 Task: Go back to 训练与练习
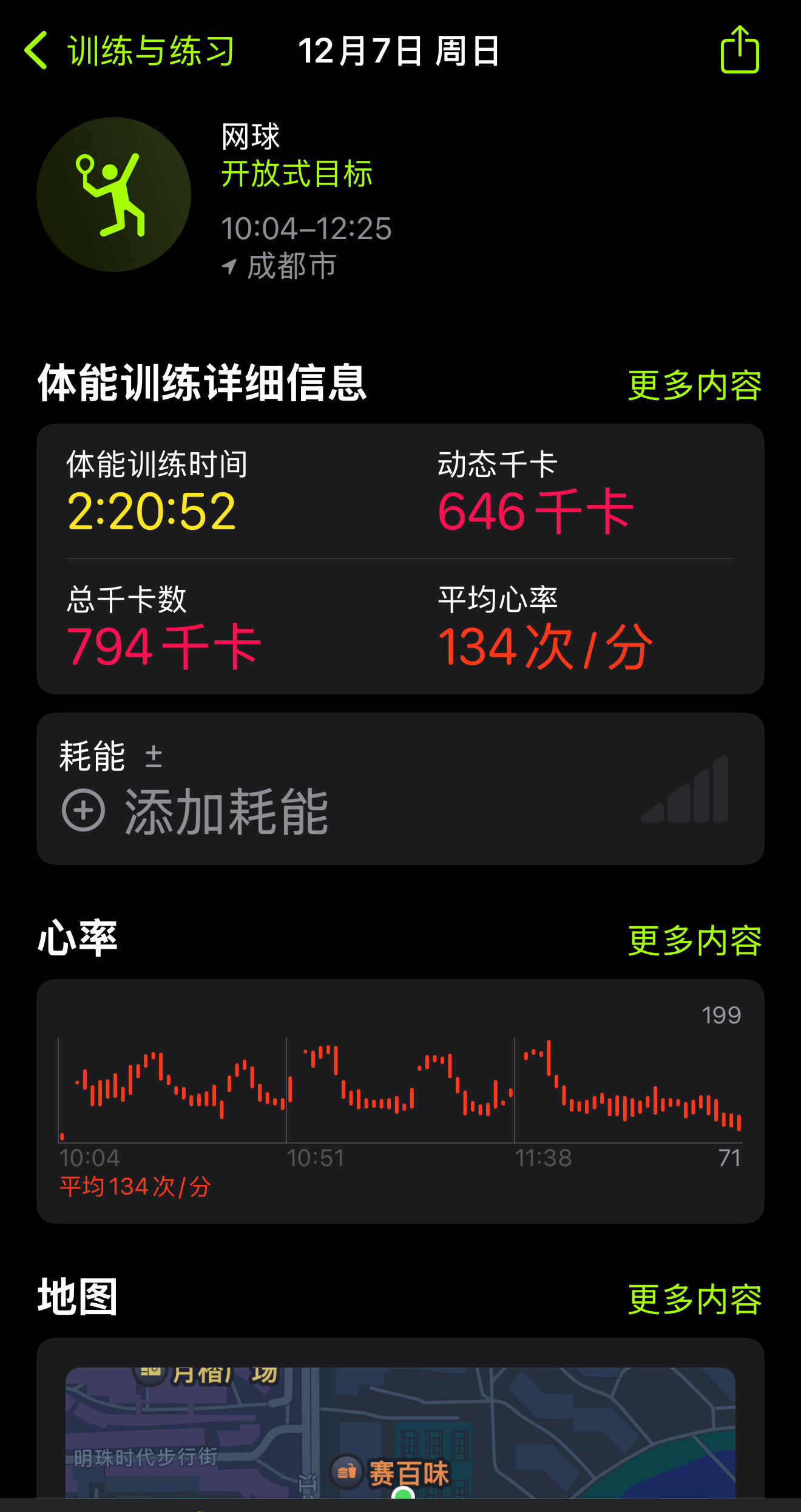(x=129, y=50)
